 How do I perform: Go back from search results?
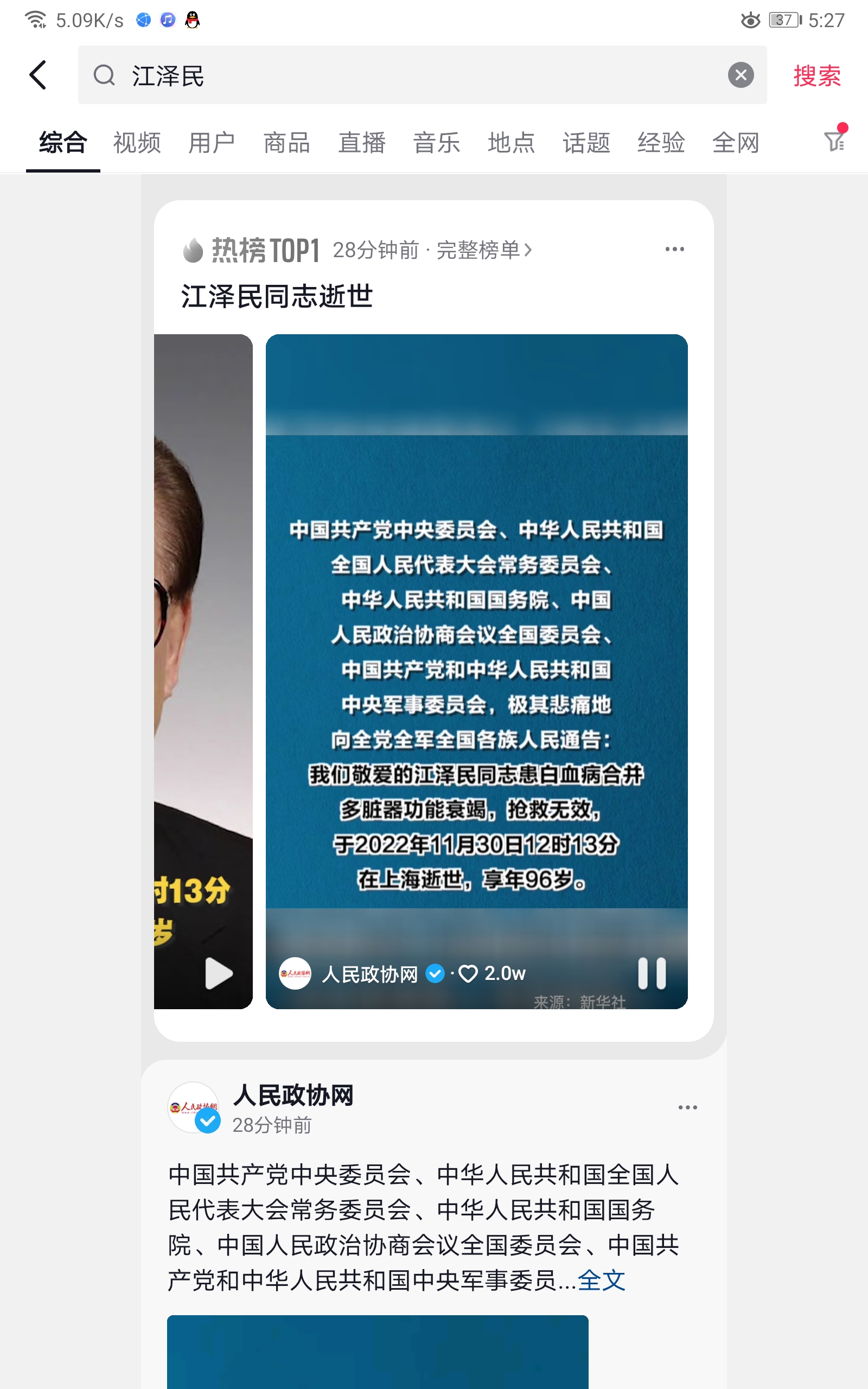[38, 75]
